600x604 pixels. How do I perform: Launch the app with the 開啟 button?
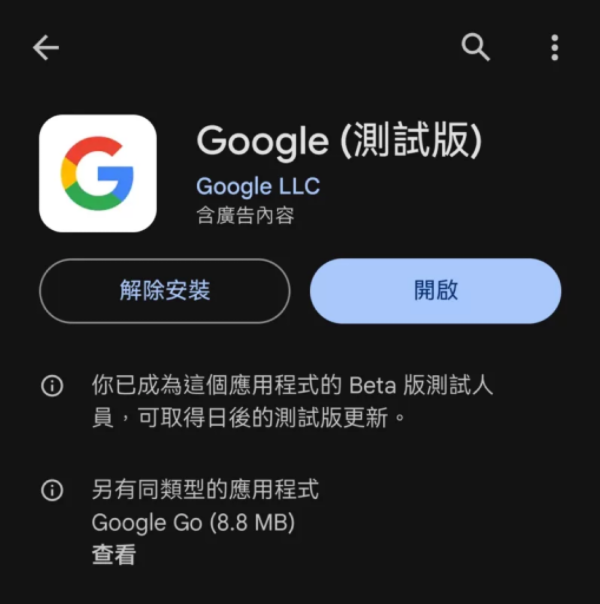pos(435,291)
